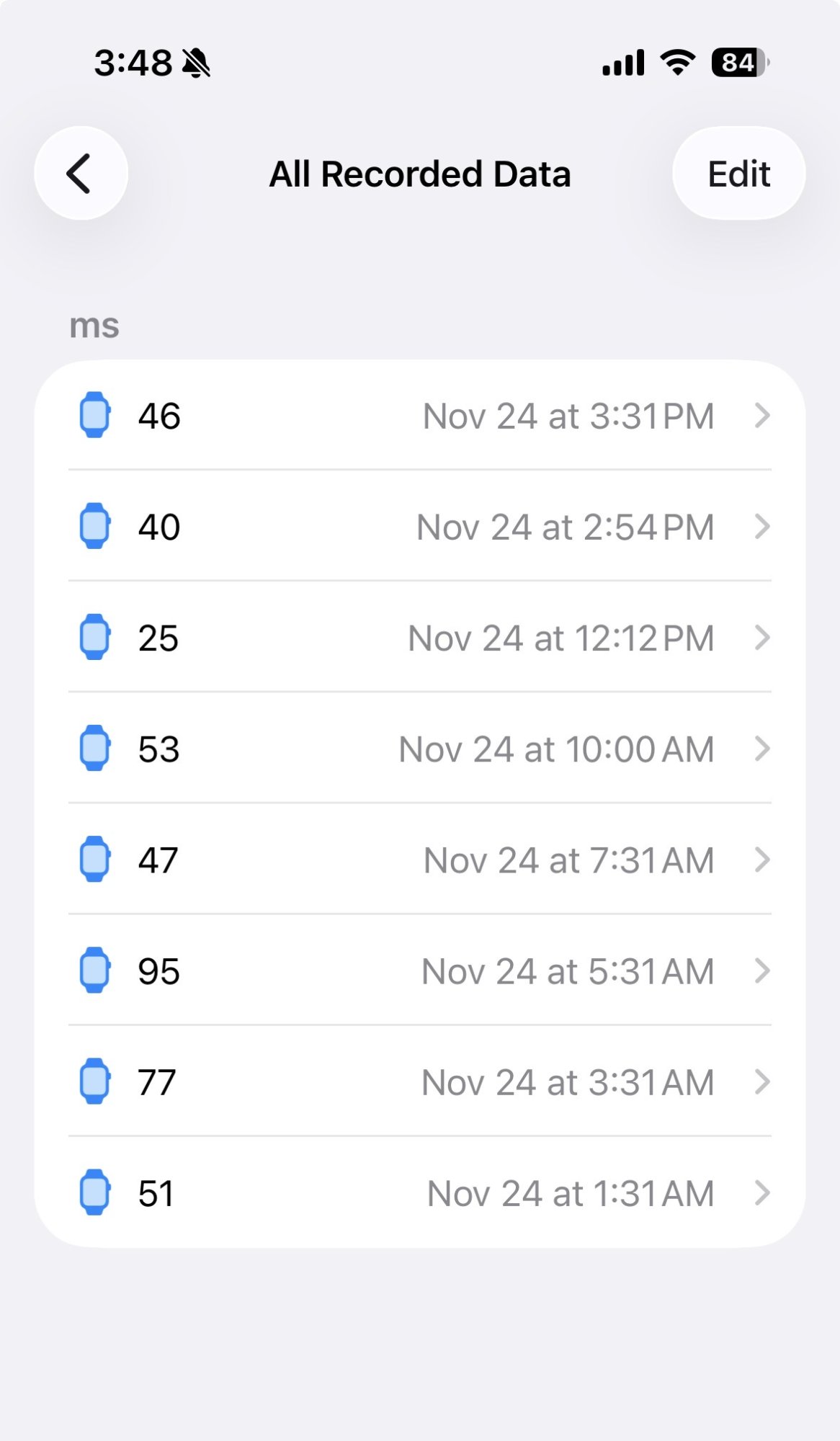Open the 47 ms entry from 7:31 AM

click(419, 860)
